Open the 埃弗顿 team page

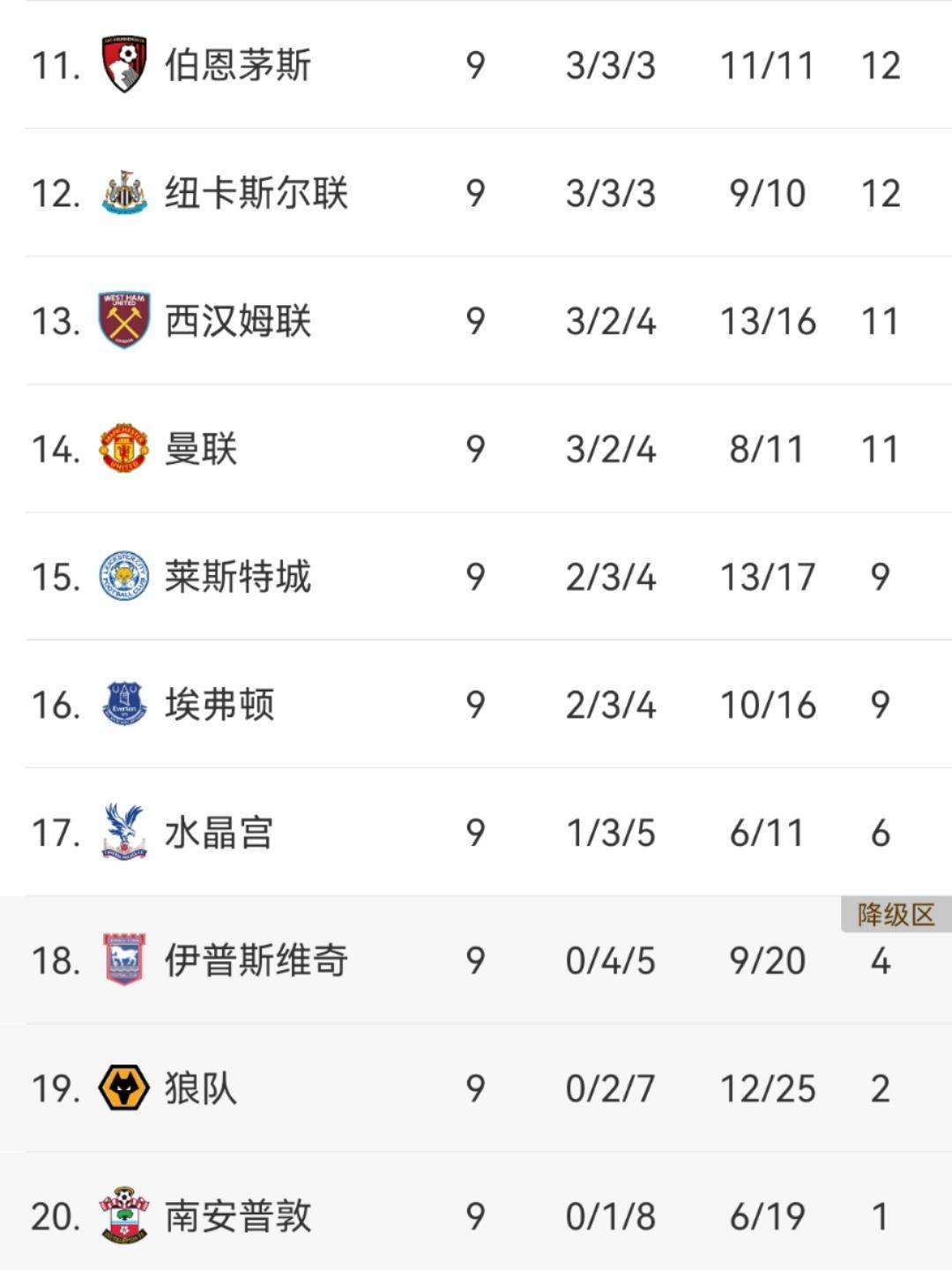219,705
